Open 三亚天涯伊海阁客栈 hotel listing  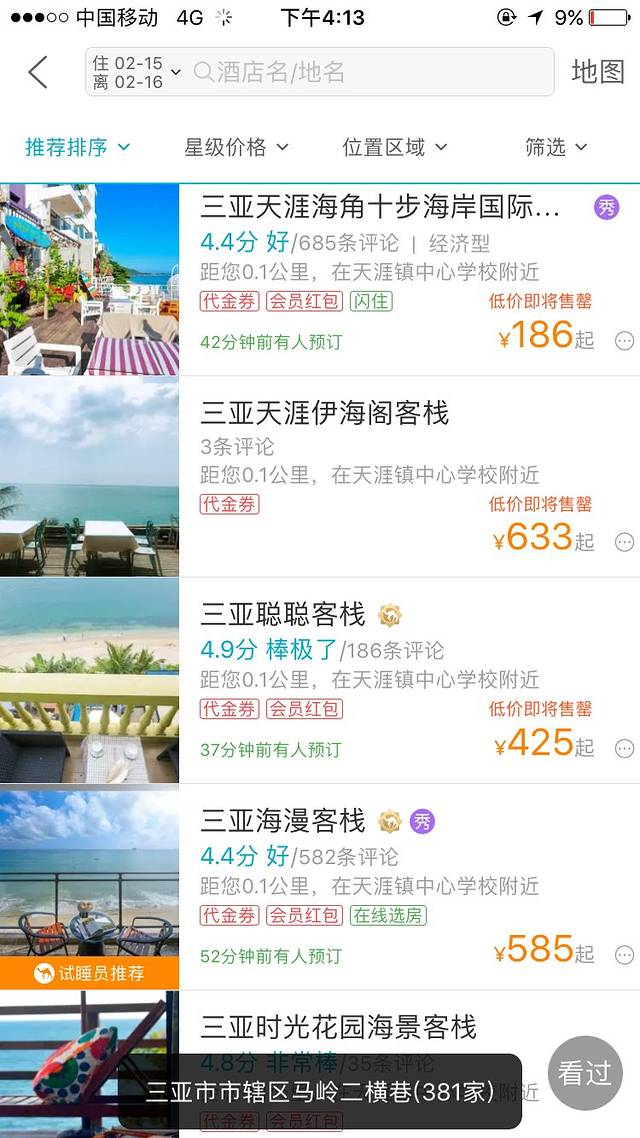(x=325, y=413)
